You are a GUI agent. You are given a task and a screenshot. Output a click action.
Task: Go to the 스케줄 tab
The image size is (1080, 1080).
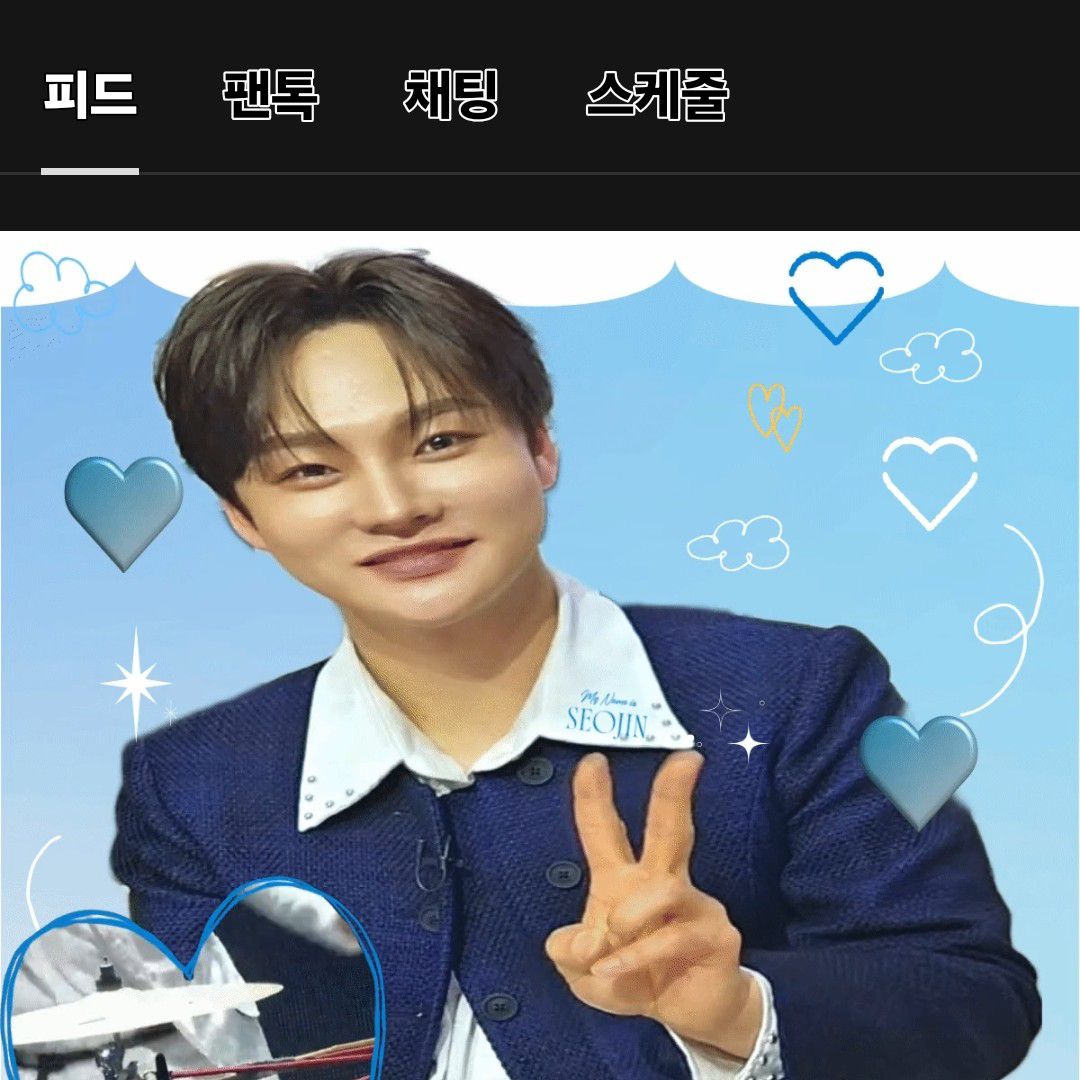[657, 96]
